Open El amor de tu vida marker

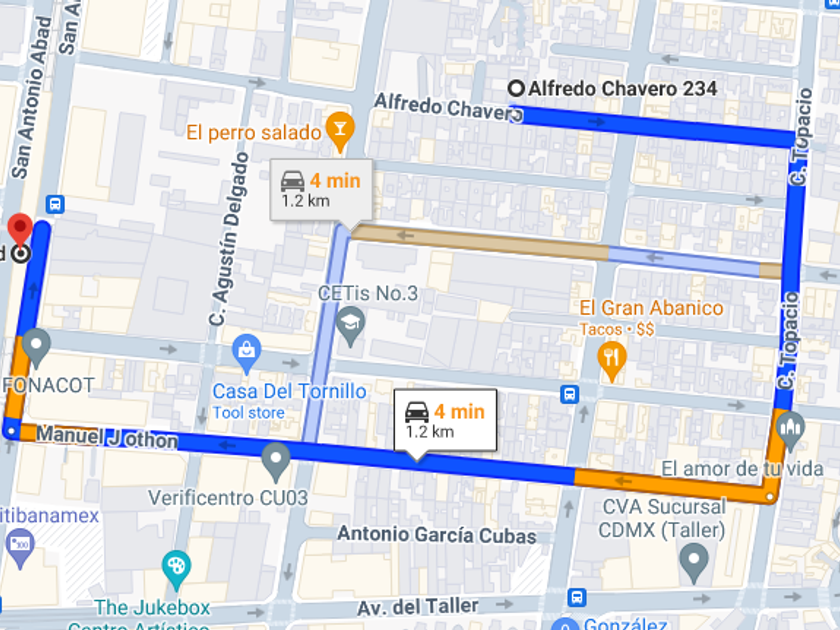pos(790,432)
